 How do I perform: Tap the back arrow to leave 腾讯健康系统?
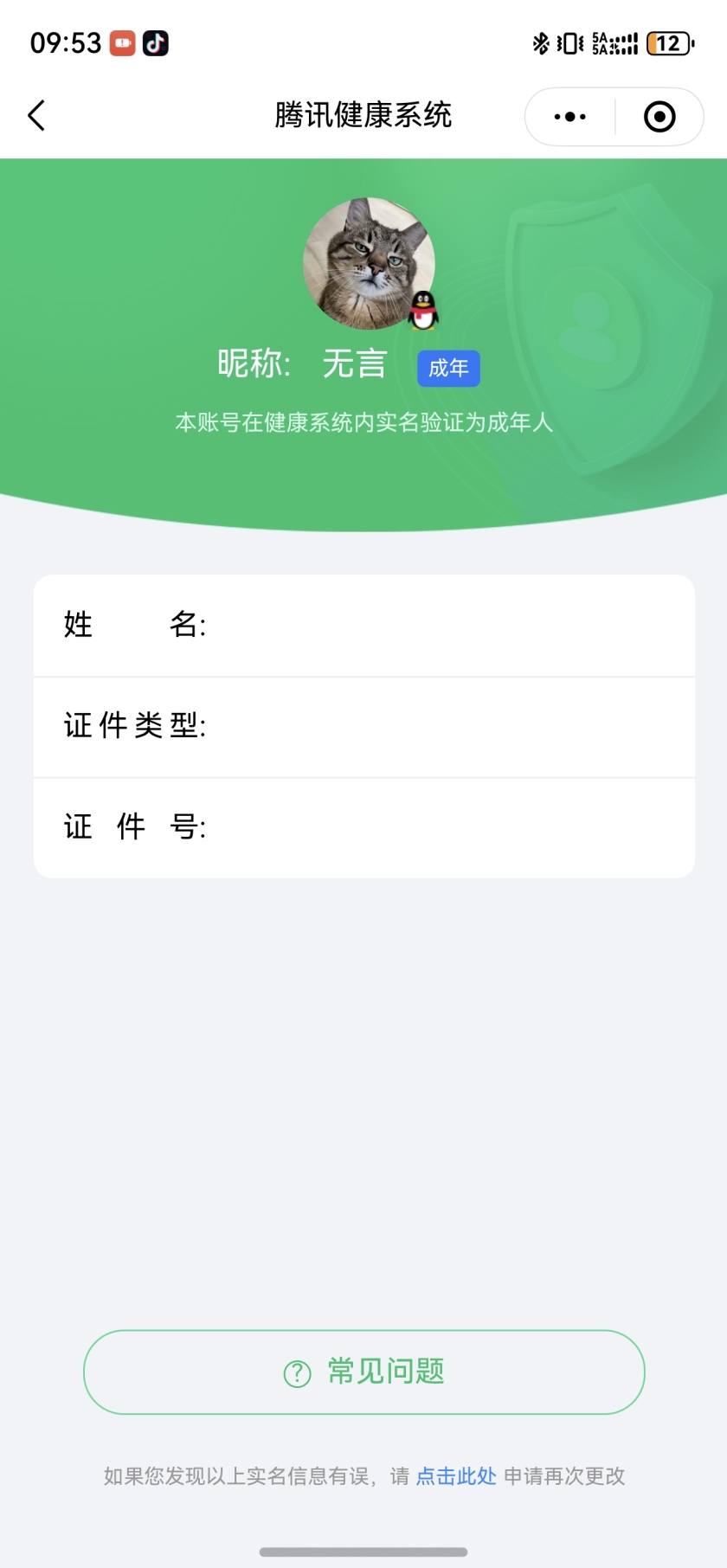tap(36, 114)
